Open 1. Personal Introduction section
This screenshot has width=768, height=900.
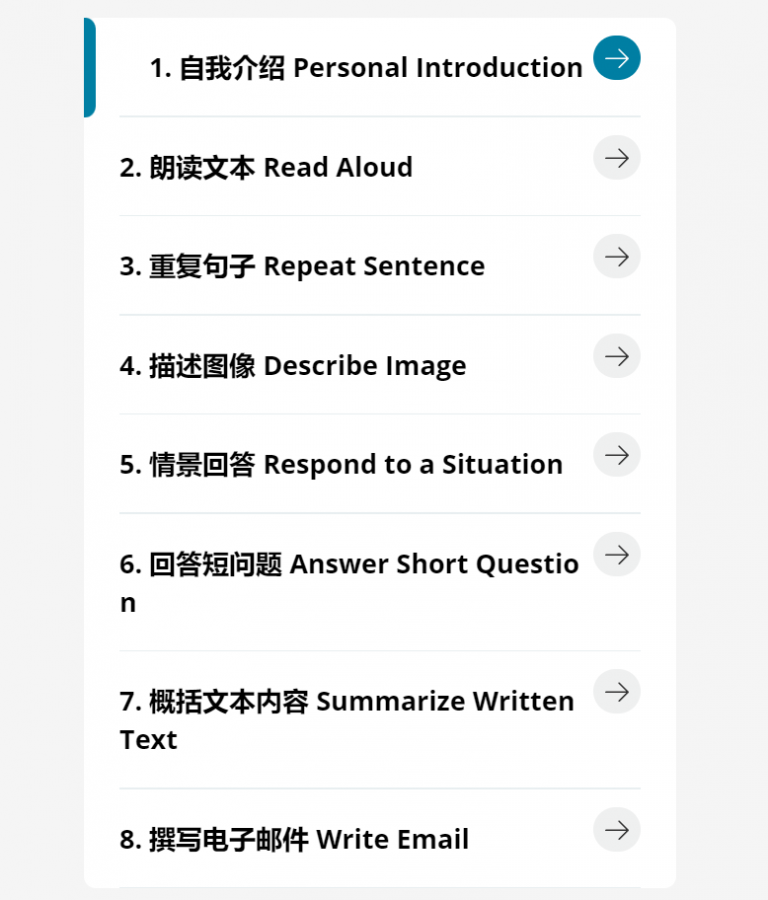click(x=366, y=68)
